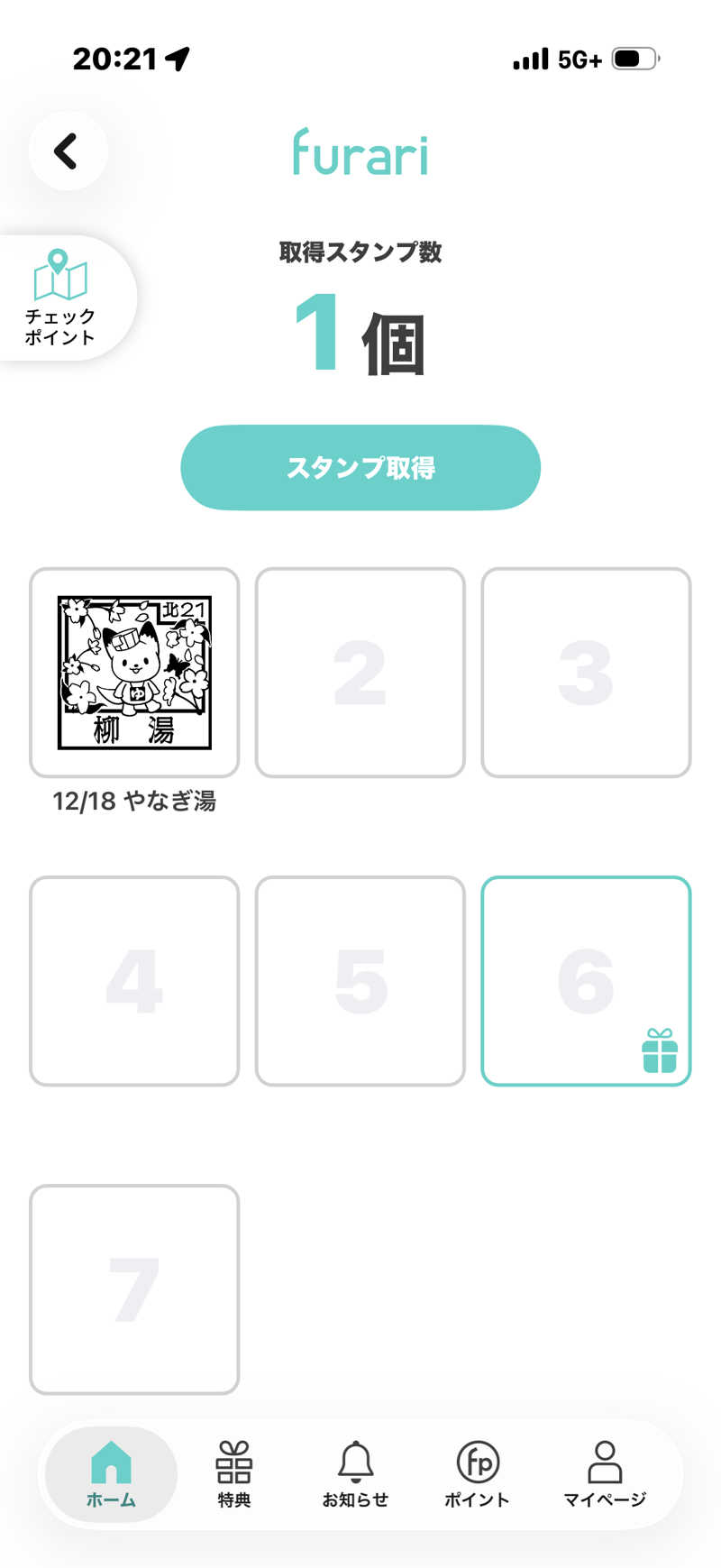The width and height of the screenshot is (721, 1568).
Task: Select empty stamp slot 7
Action: pos(133,1288)
